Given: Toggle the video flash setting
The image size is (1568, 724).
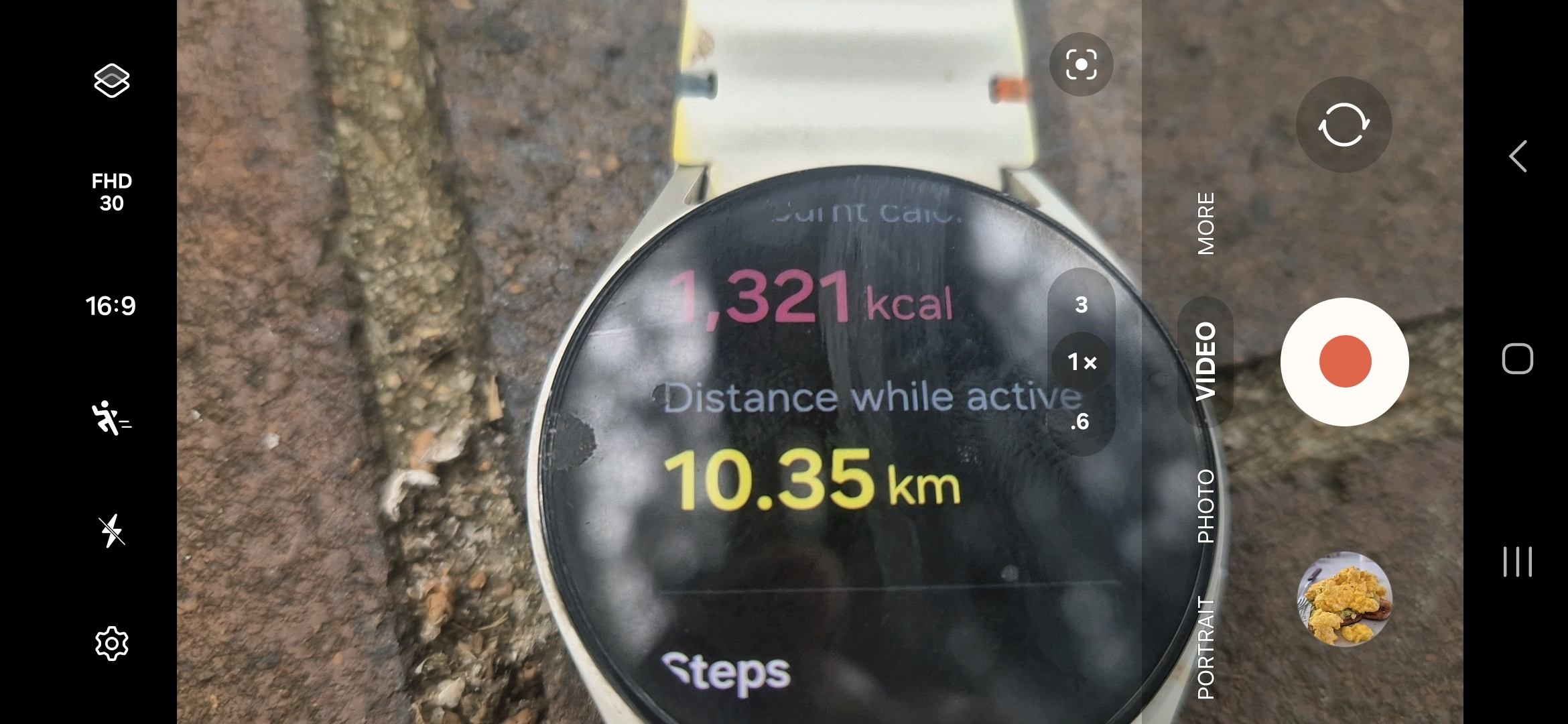Looking at the screenshot, I should pyautogui.click(x=111, y=531).
